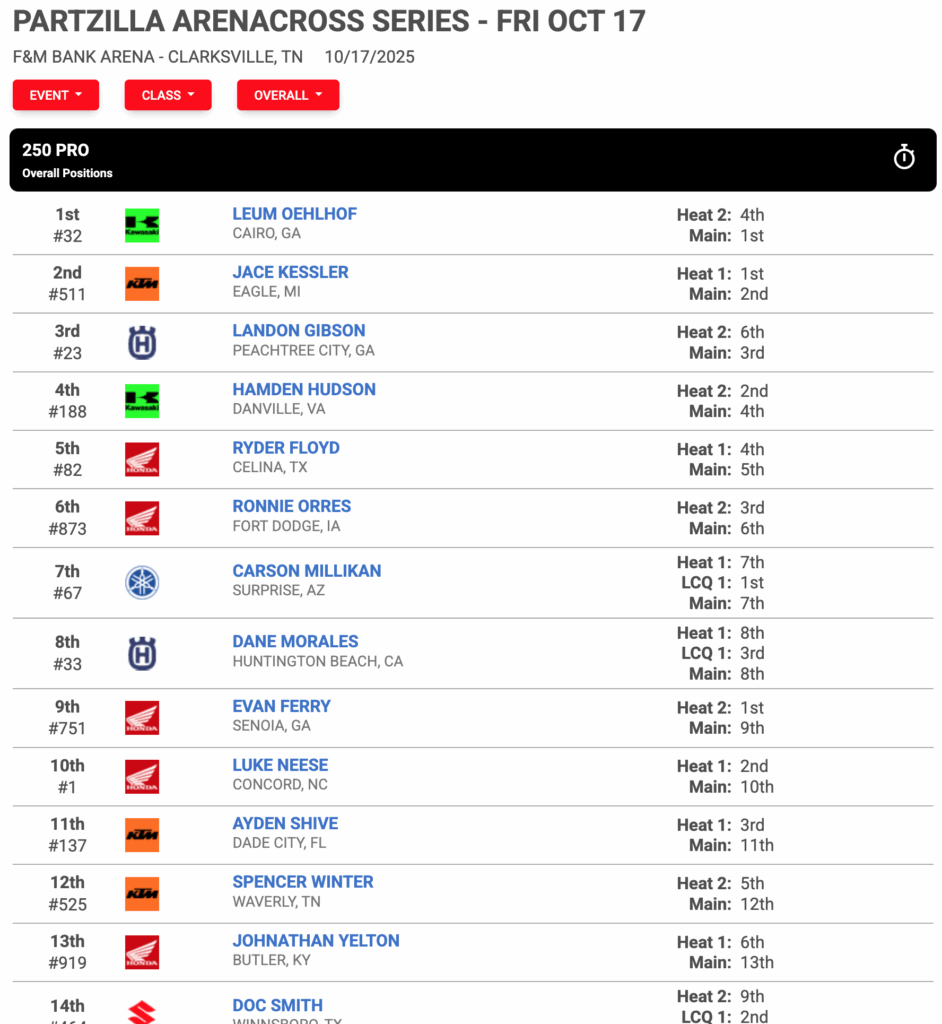Open the EVENT dropdown
The width and height of the screenshot is (942, 1024).
point(56,95)
